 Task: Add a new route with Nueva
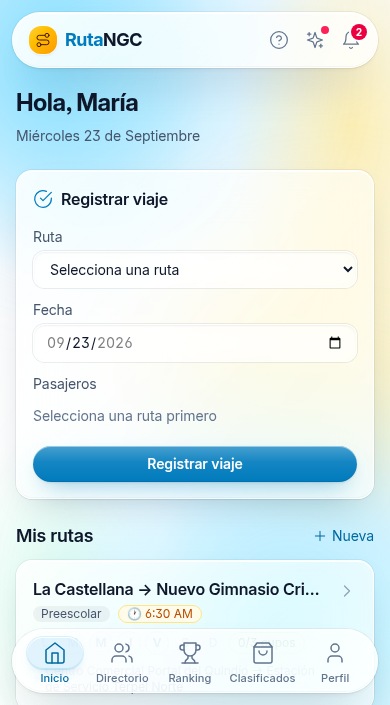click(344, 536)
